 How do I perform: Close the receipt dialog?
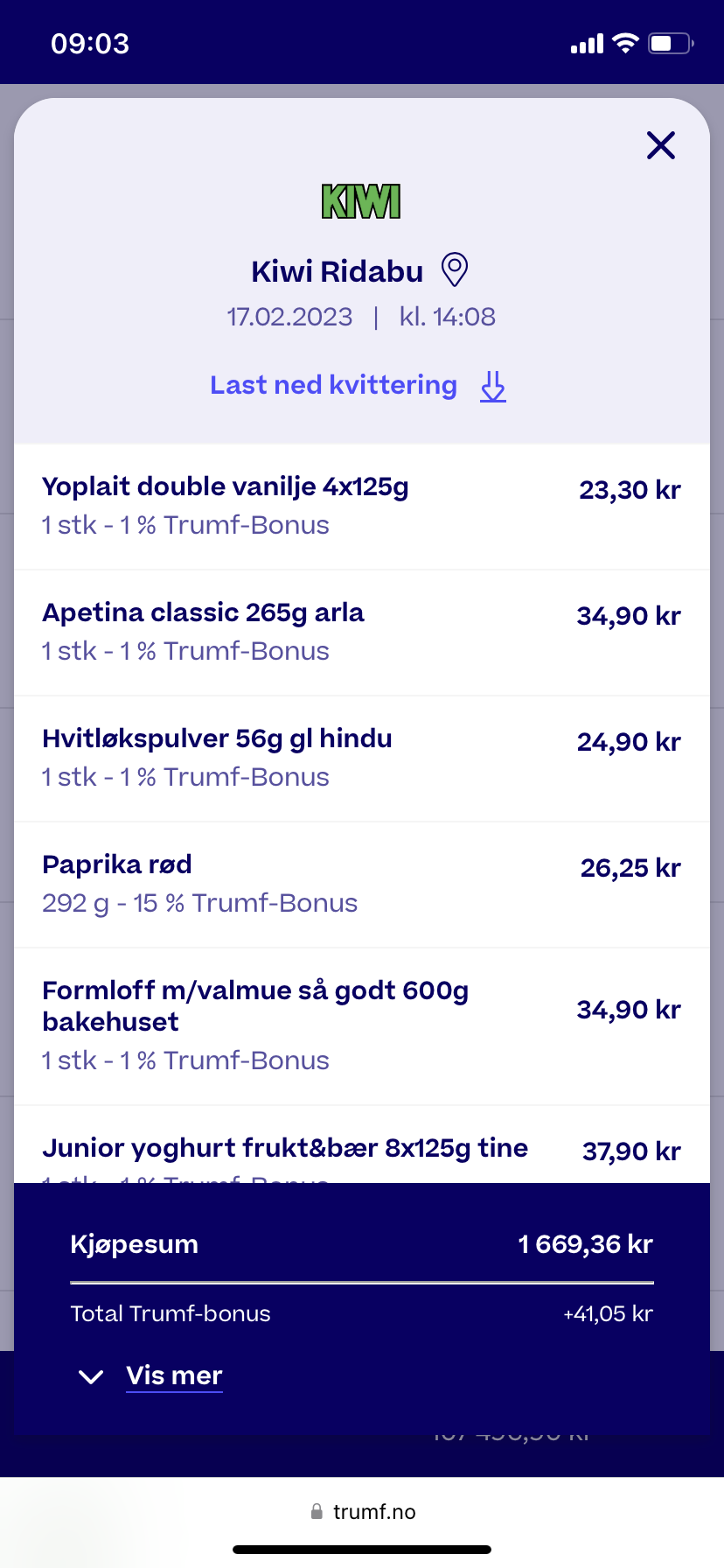point(661,145)
